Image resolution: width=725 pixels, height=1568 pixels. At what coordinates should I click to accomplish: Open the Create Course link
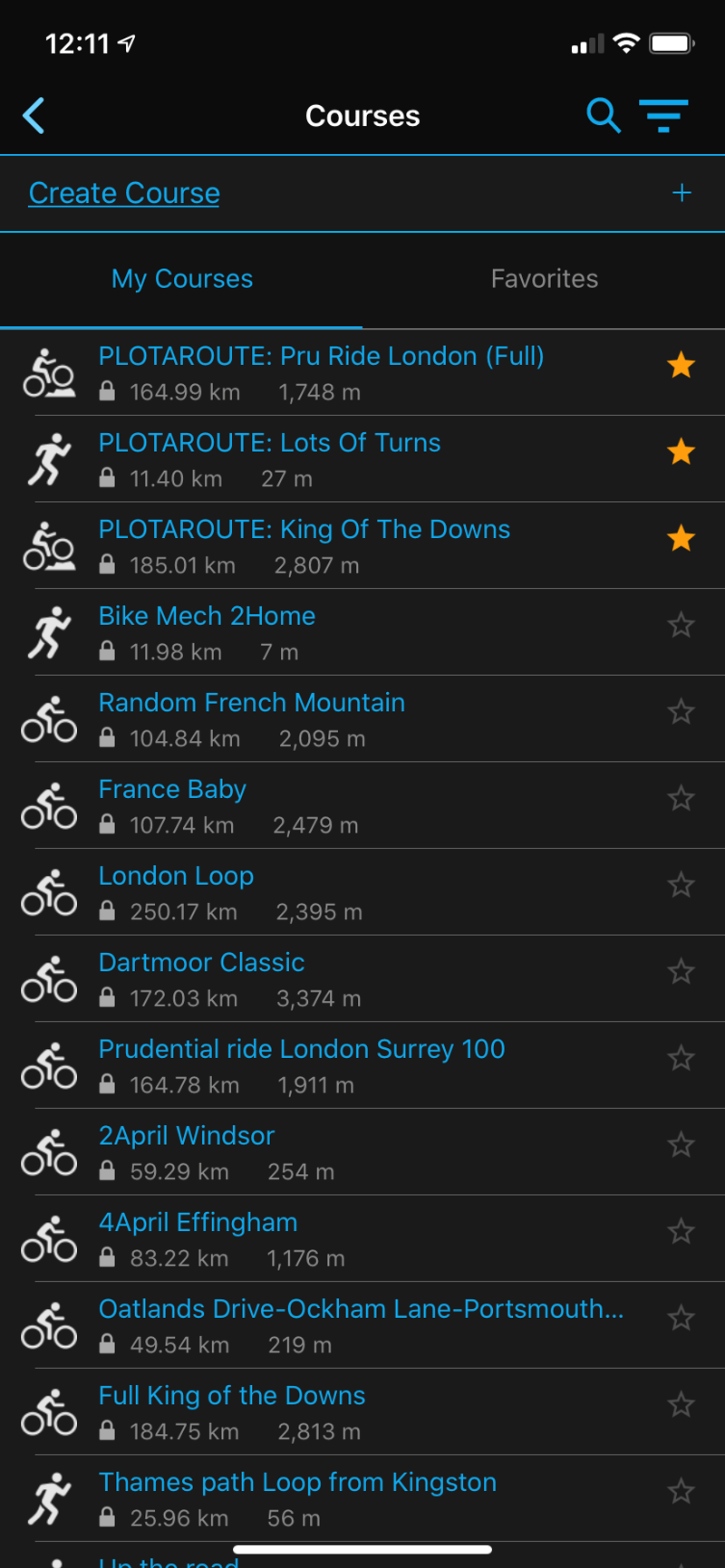pos(124,193)
